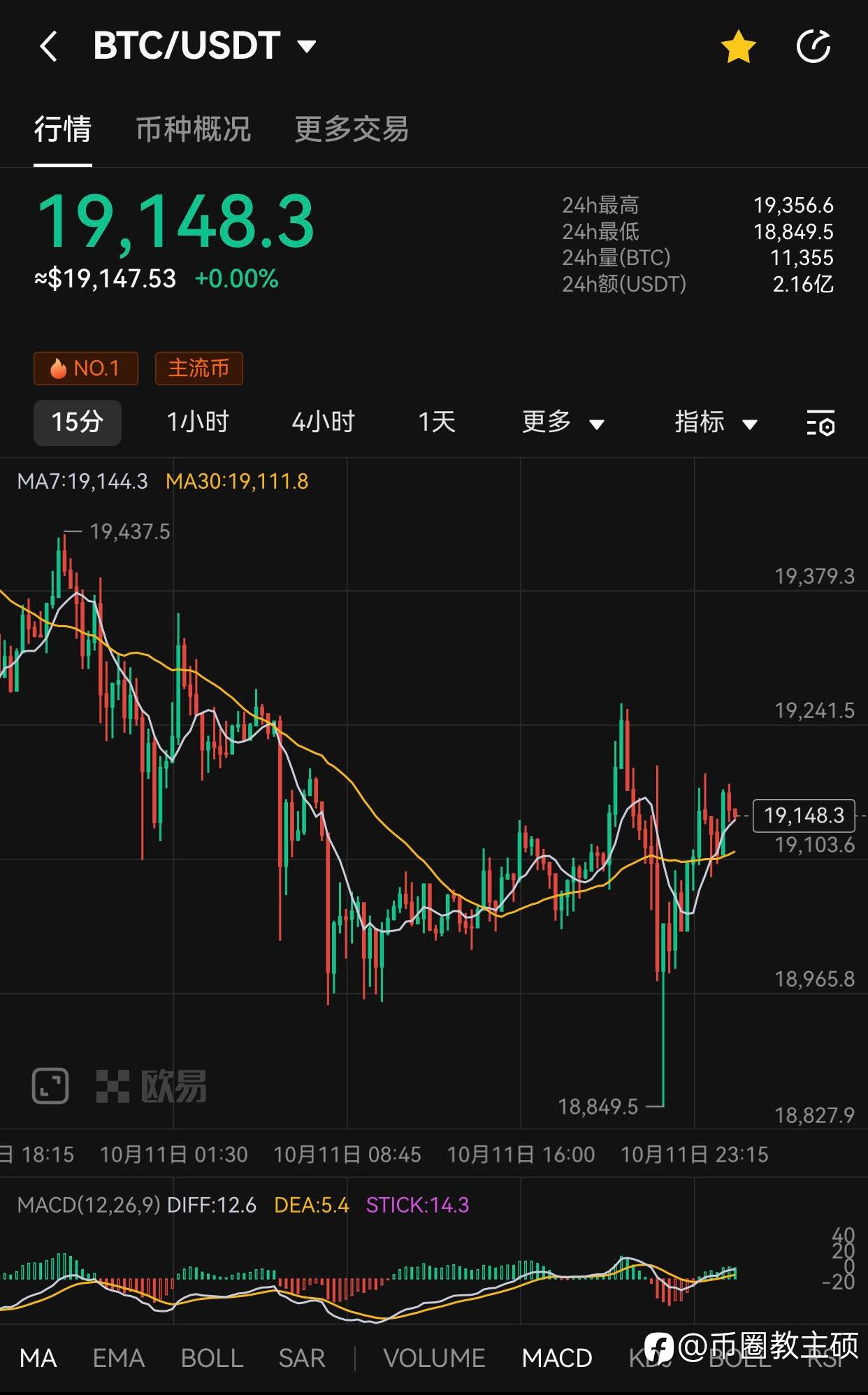Open the chart settings icon
This screenshot has height=1395, width=868.
(x=820, y=423)
